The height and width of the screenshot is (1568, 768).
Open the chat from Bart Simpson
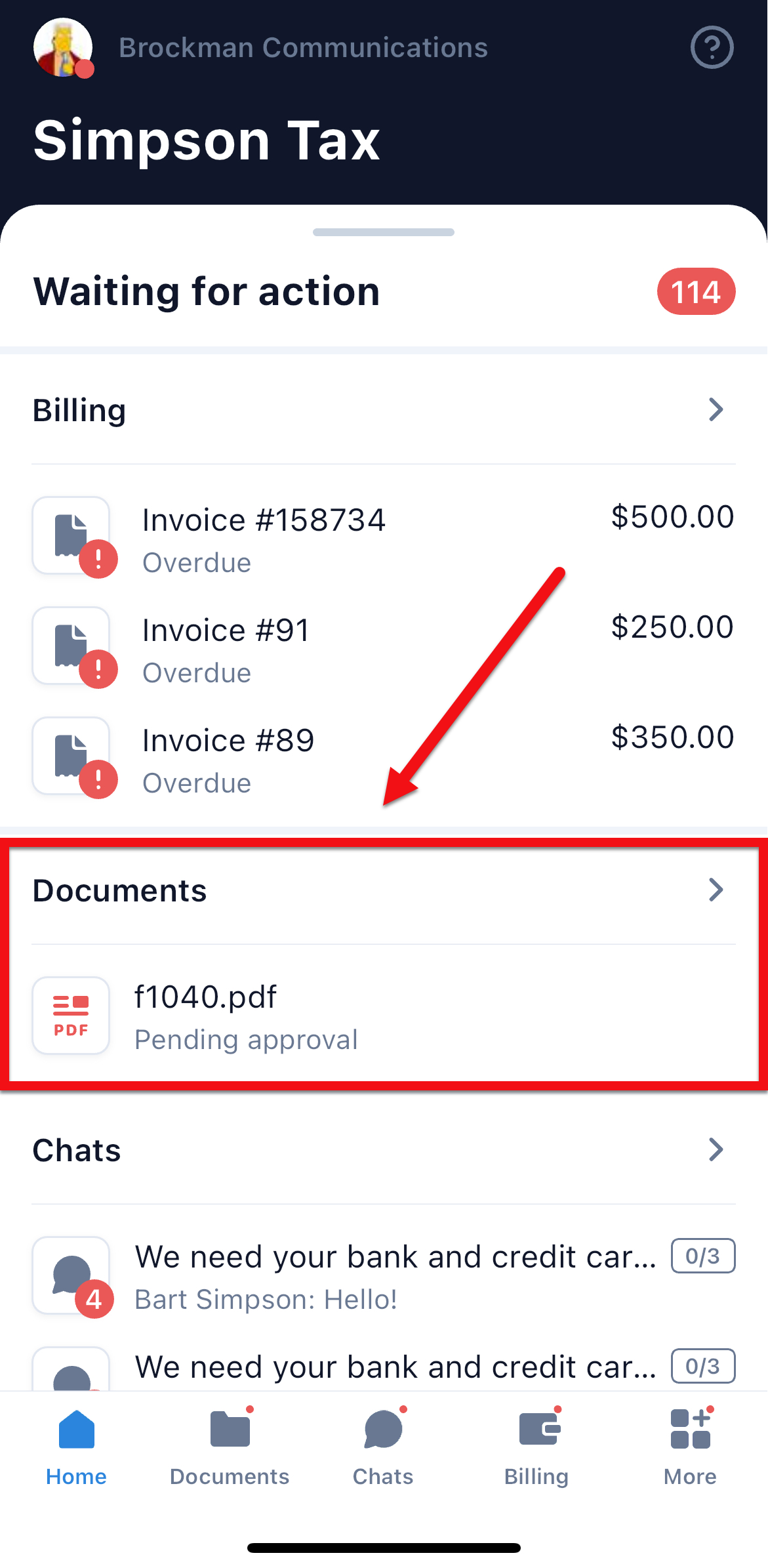383,1275
